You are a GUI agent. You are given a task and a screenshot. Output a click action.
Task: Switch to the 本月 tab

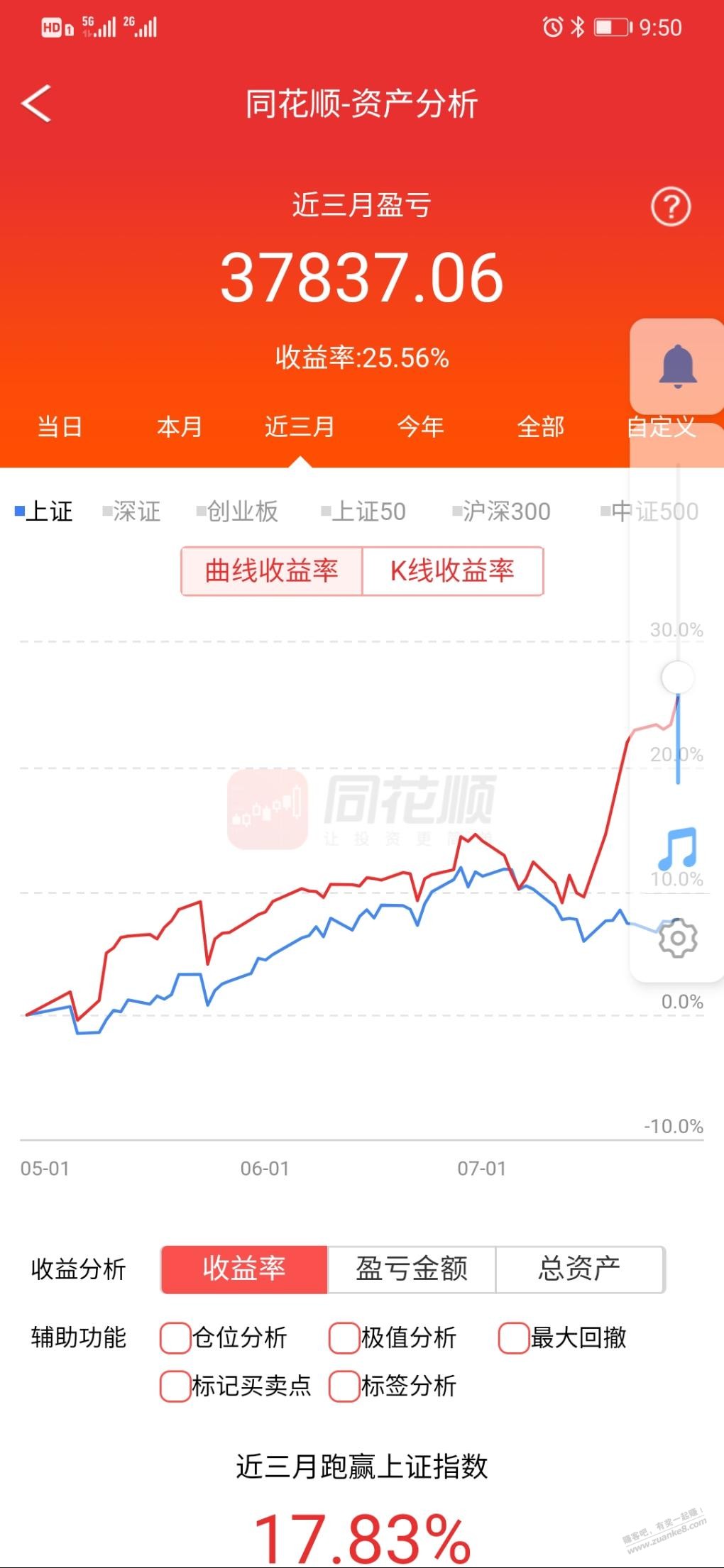(x=180, y=427)
